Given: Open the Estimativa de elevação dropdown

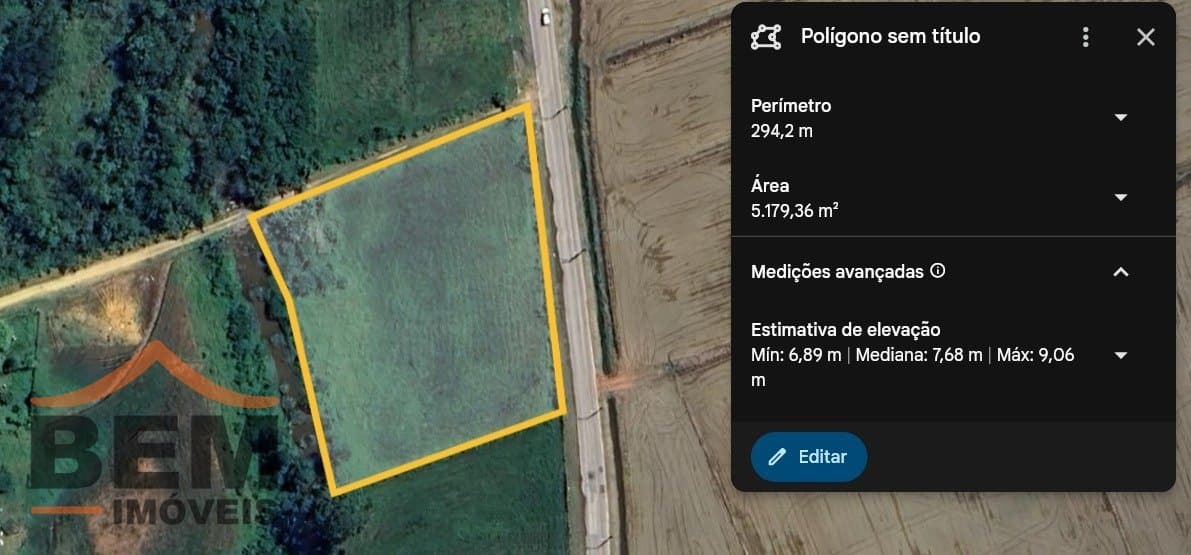Looking at the screenshot, I should point(1121,355).
